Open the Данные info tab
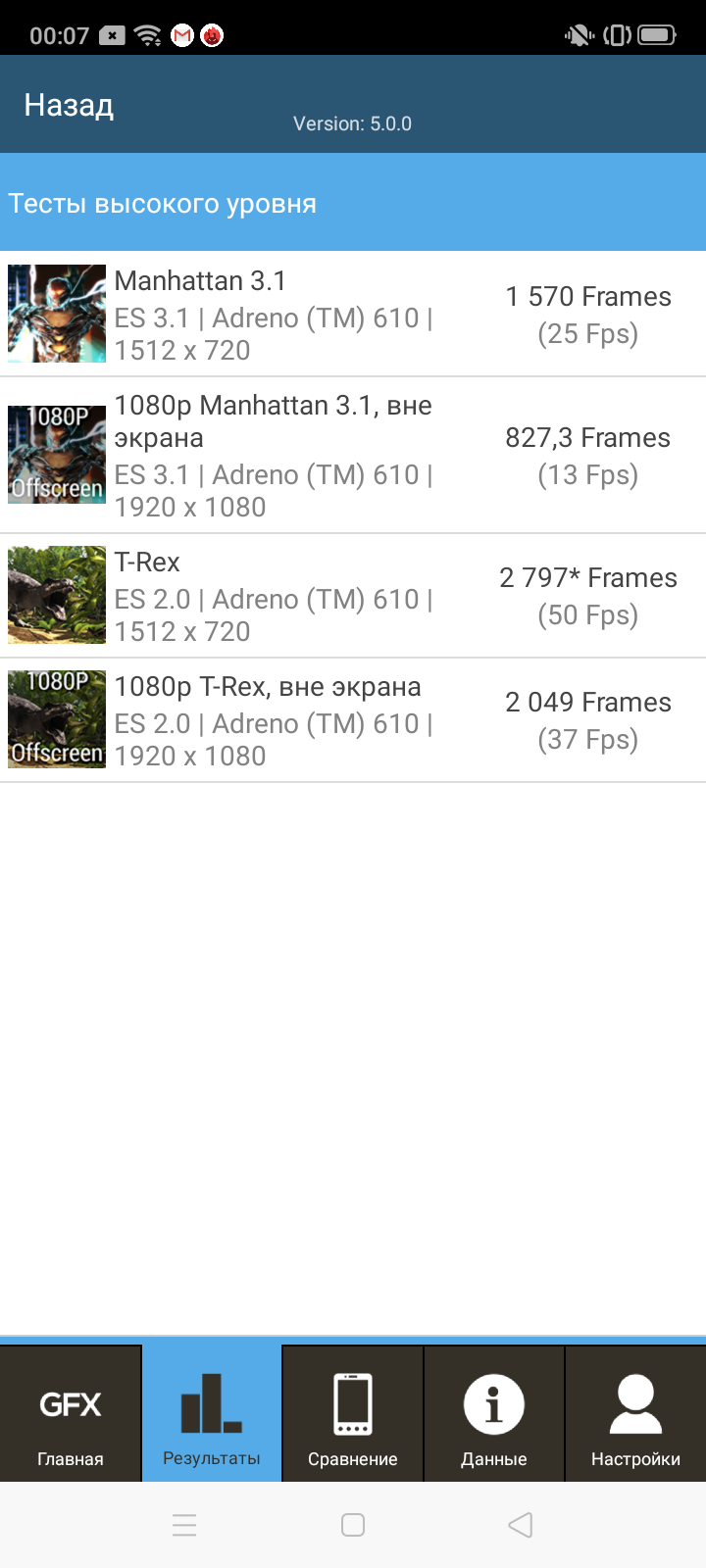706x1568 pixels. [x=494, y=1413]
